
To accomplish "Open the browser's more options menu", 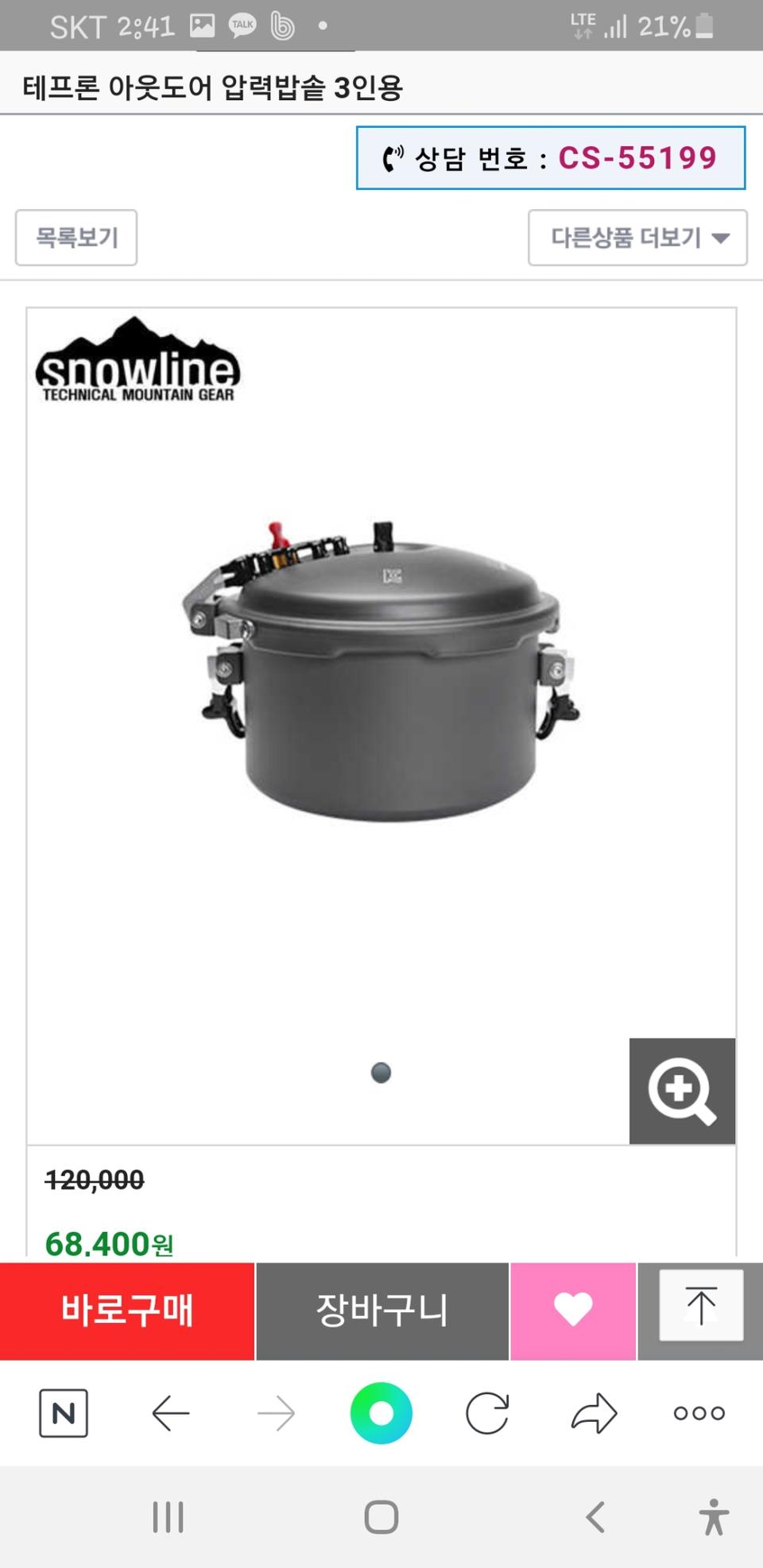I will click(x=699, y=1413).
